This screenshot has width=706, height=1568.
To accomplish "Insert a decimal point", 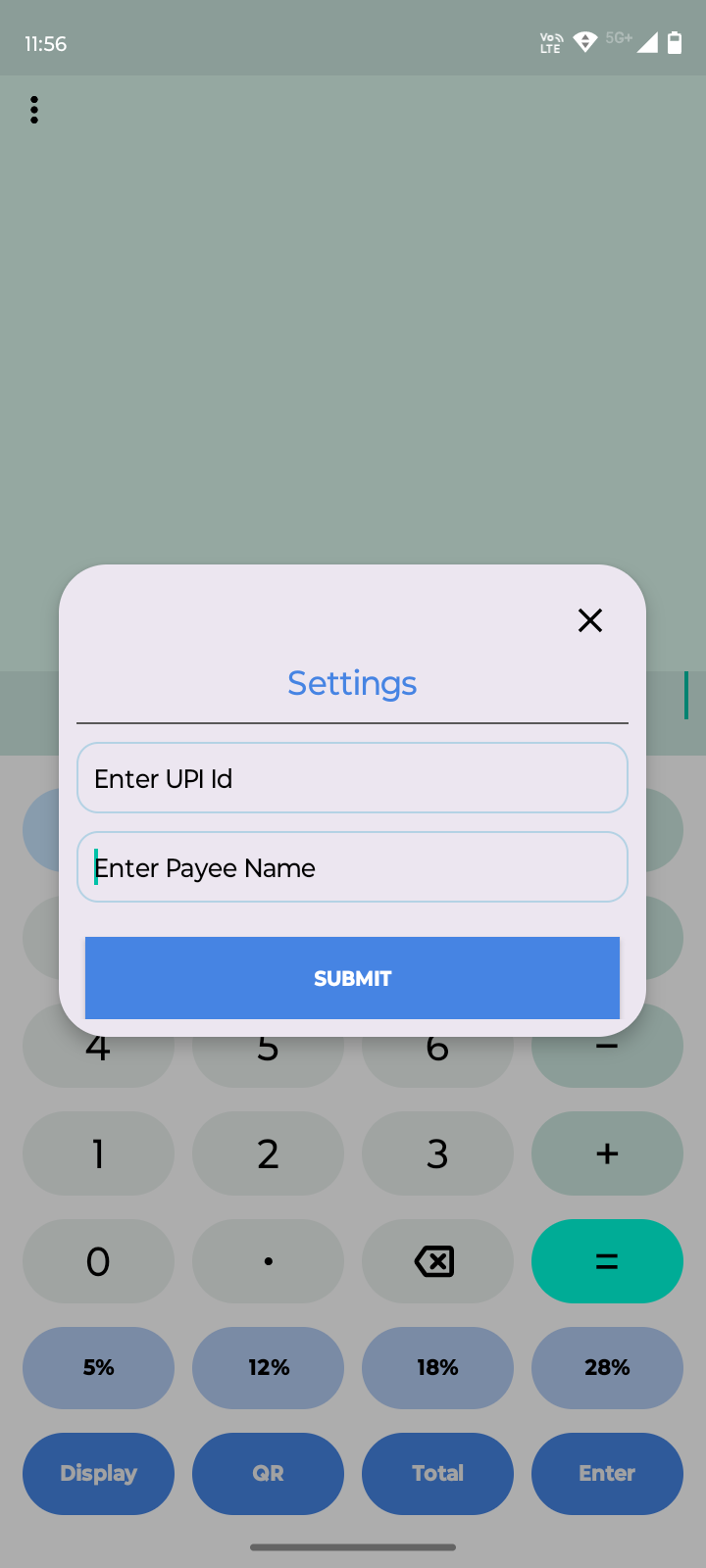I will coord(268,1261).
